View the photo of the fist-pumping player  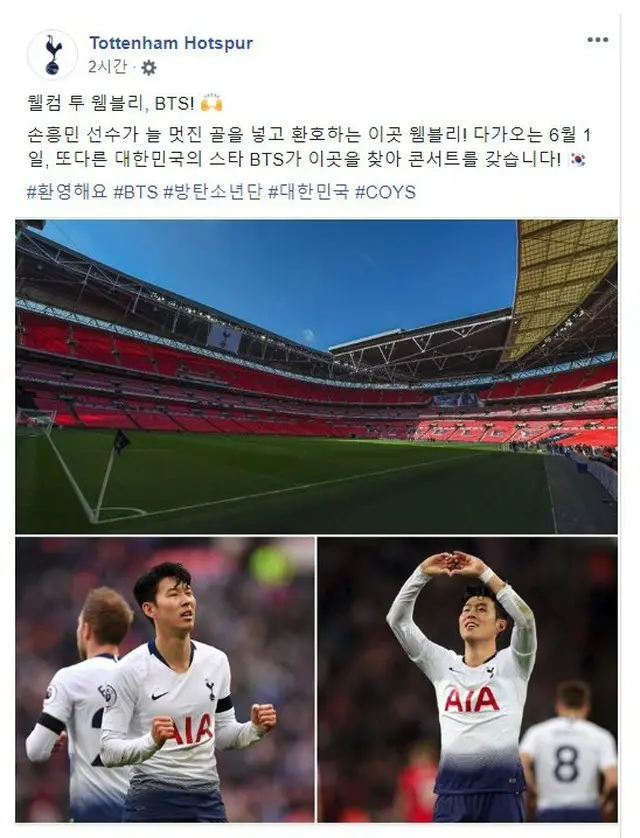(164, 679)
